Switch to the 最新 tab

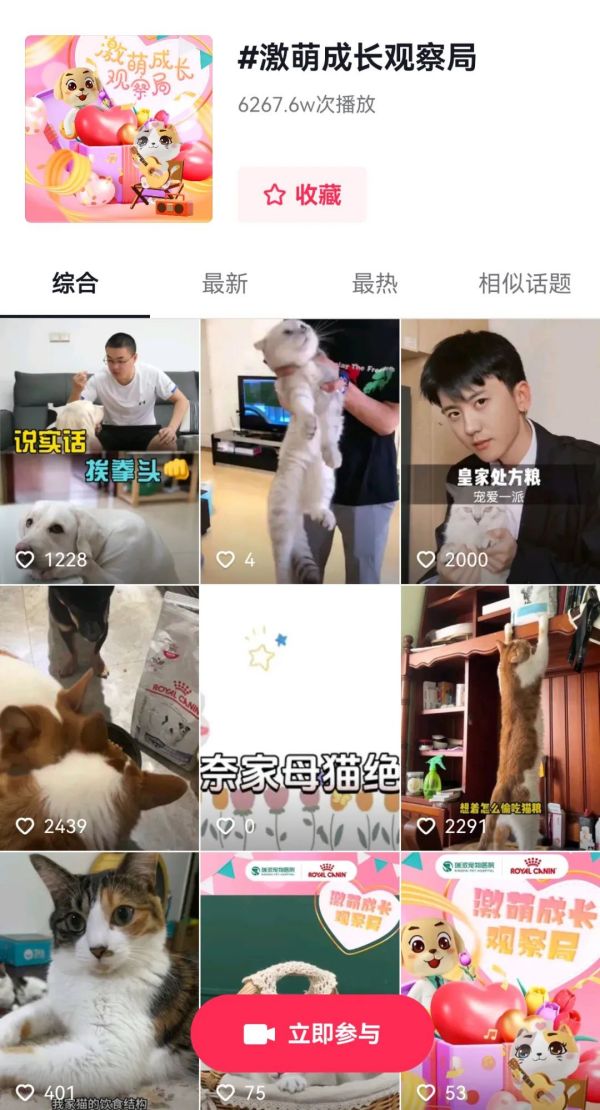click(x=225, y=283)
